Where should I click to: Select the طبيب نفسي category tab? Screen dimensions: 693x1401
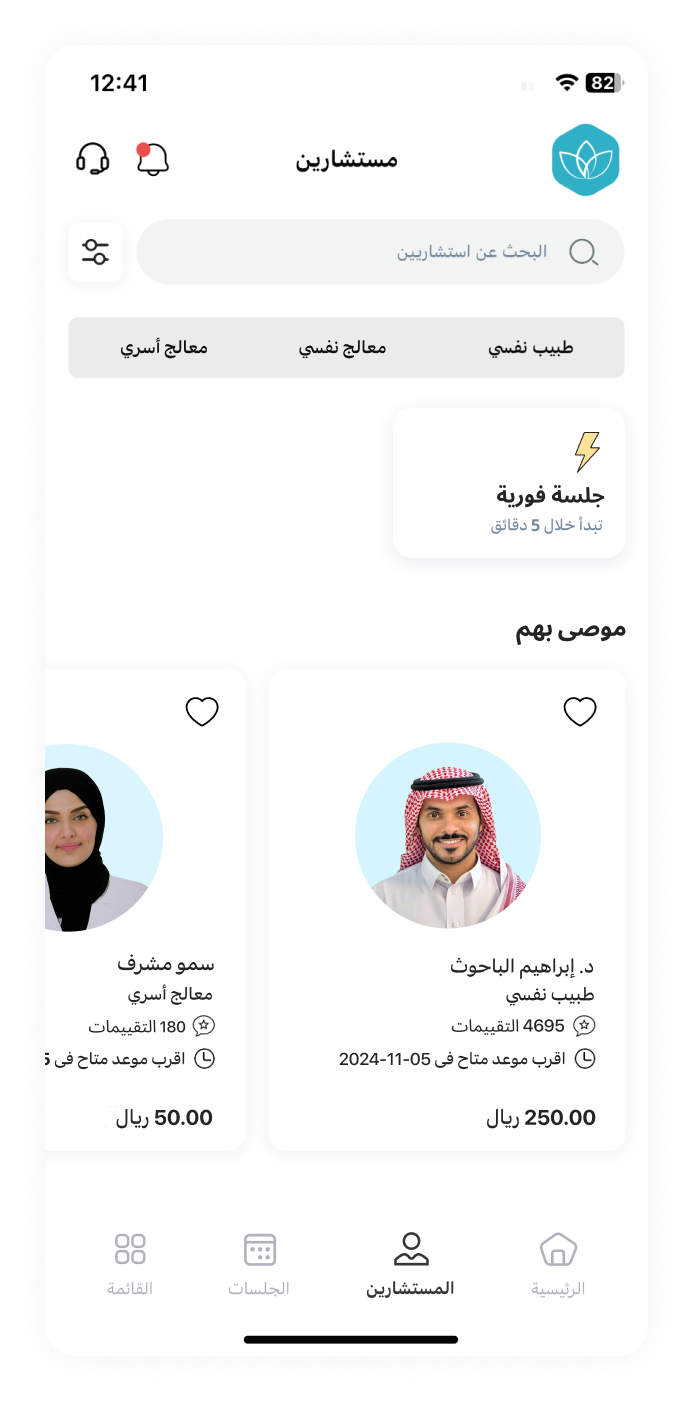pyautogui.click(x=531, y=348)
